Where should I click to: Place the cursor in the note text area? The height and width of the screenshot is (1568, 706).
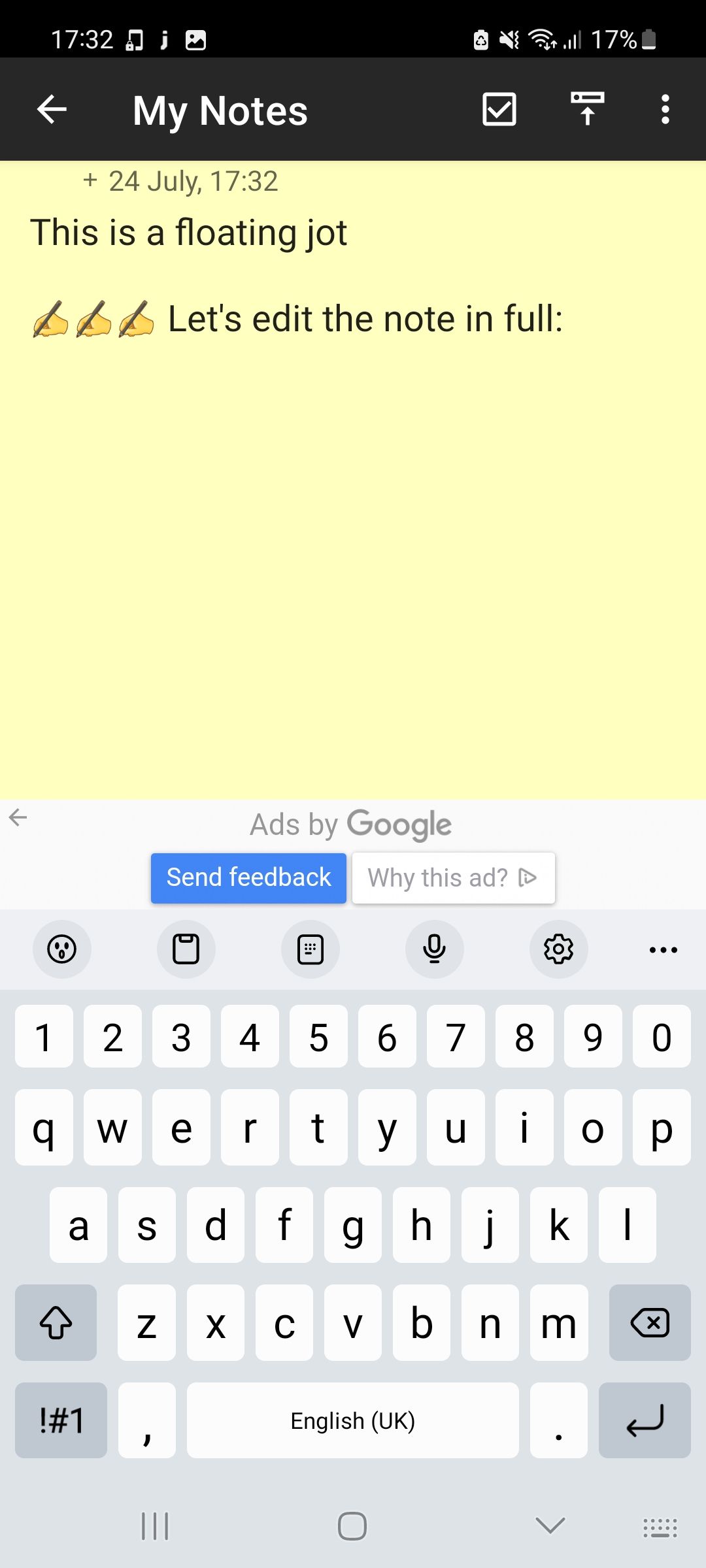tap(353, 523)
